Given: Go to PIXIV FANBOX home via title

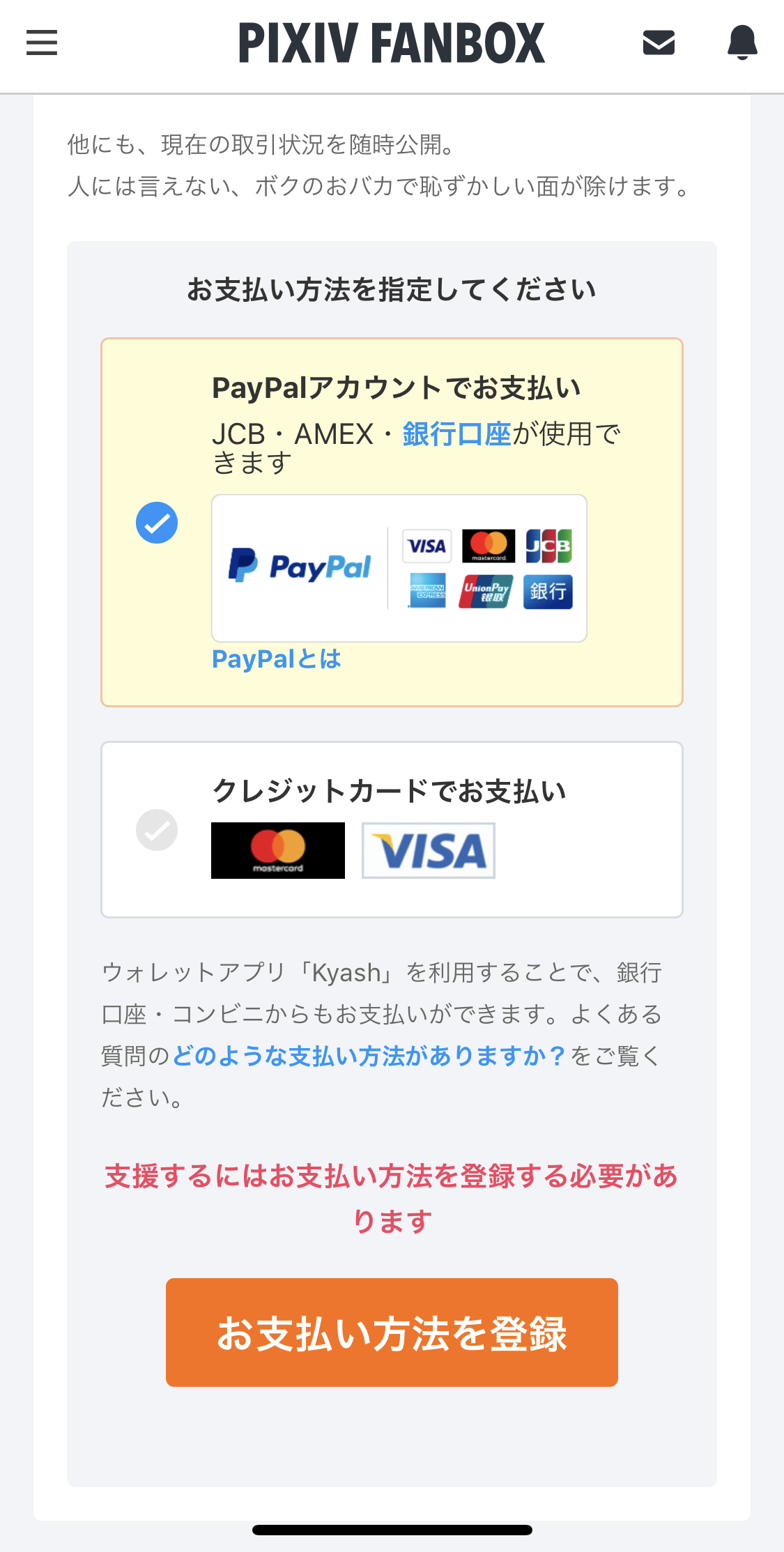Looking at the screenshot, I should pyautogui.click(x=392, y=43).
